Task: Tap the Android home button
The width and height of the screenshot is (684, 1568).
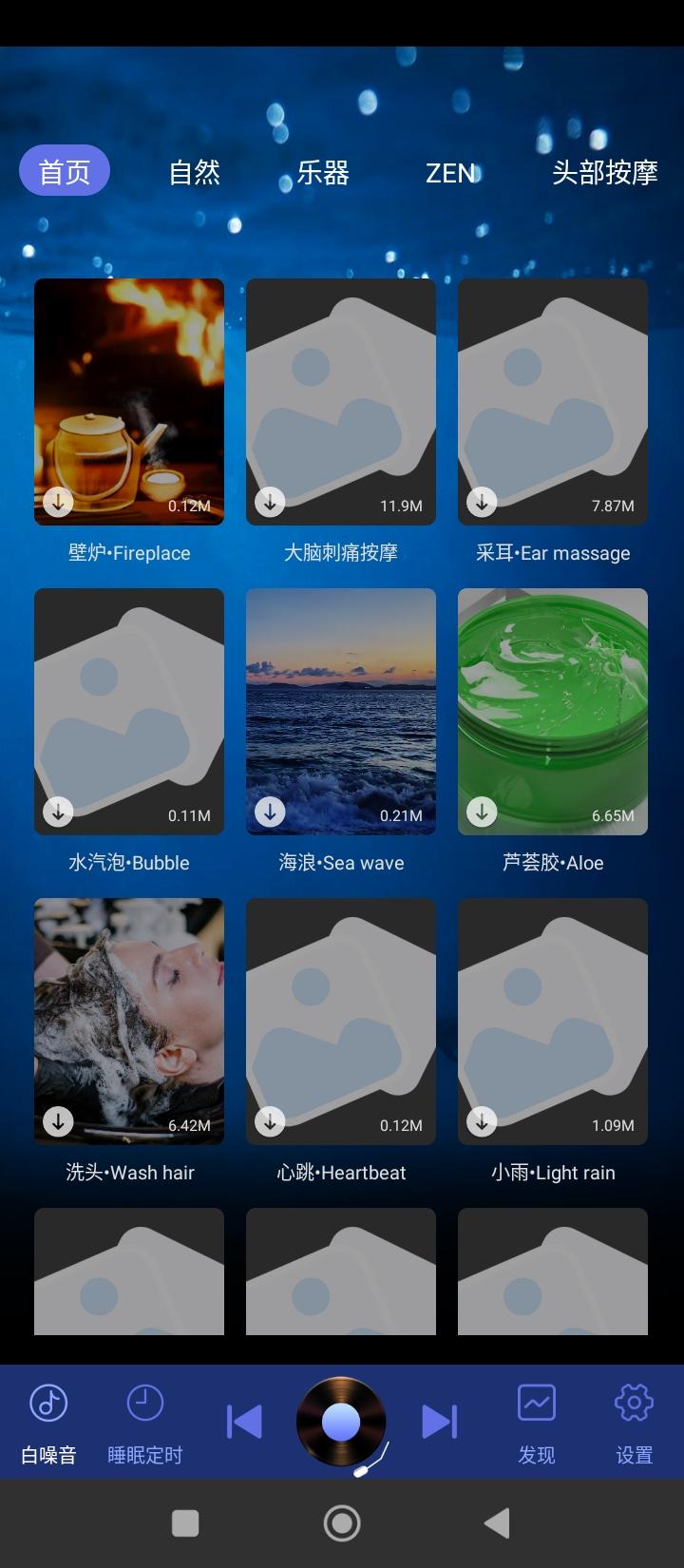Action: 342,1522
